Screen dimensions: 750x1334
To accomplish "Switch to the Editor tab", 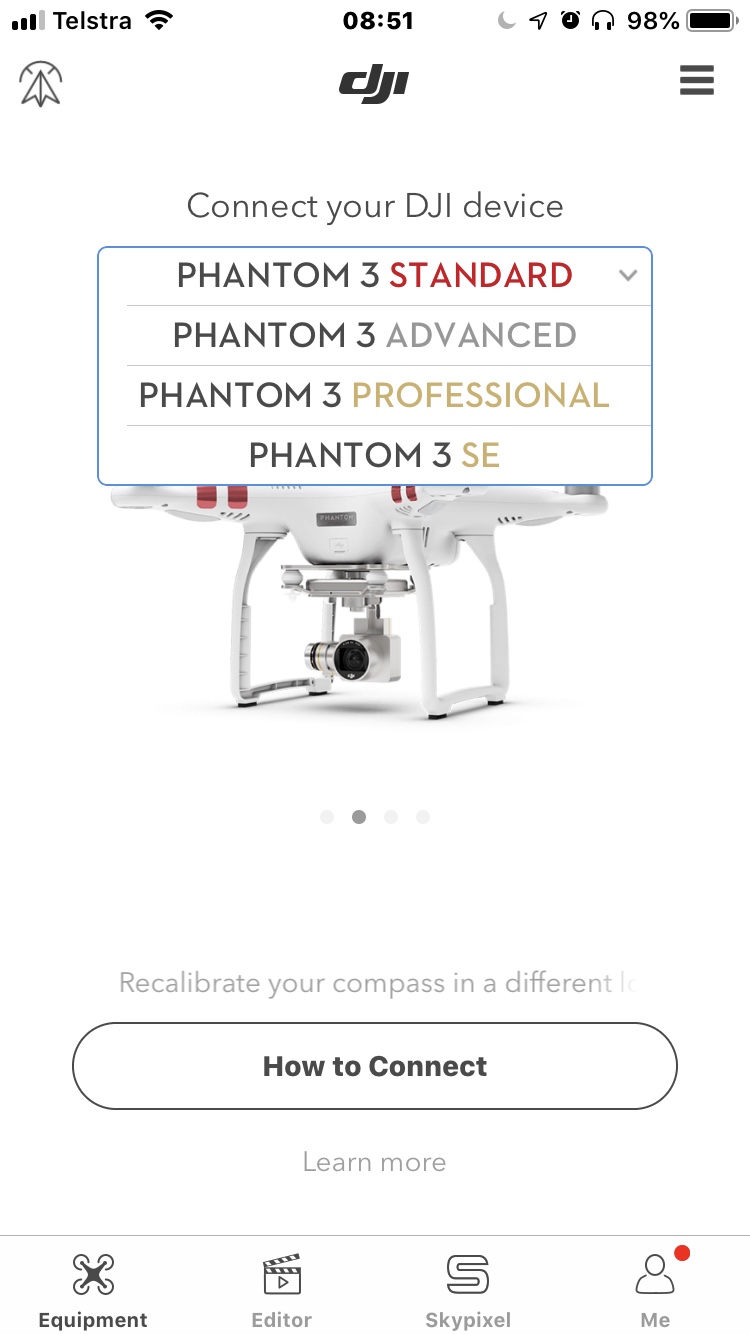I will 282,1290.
